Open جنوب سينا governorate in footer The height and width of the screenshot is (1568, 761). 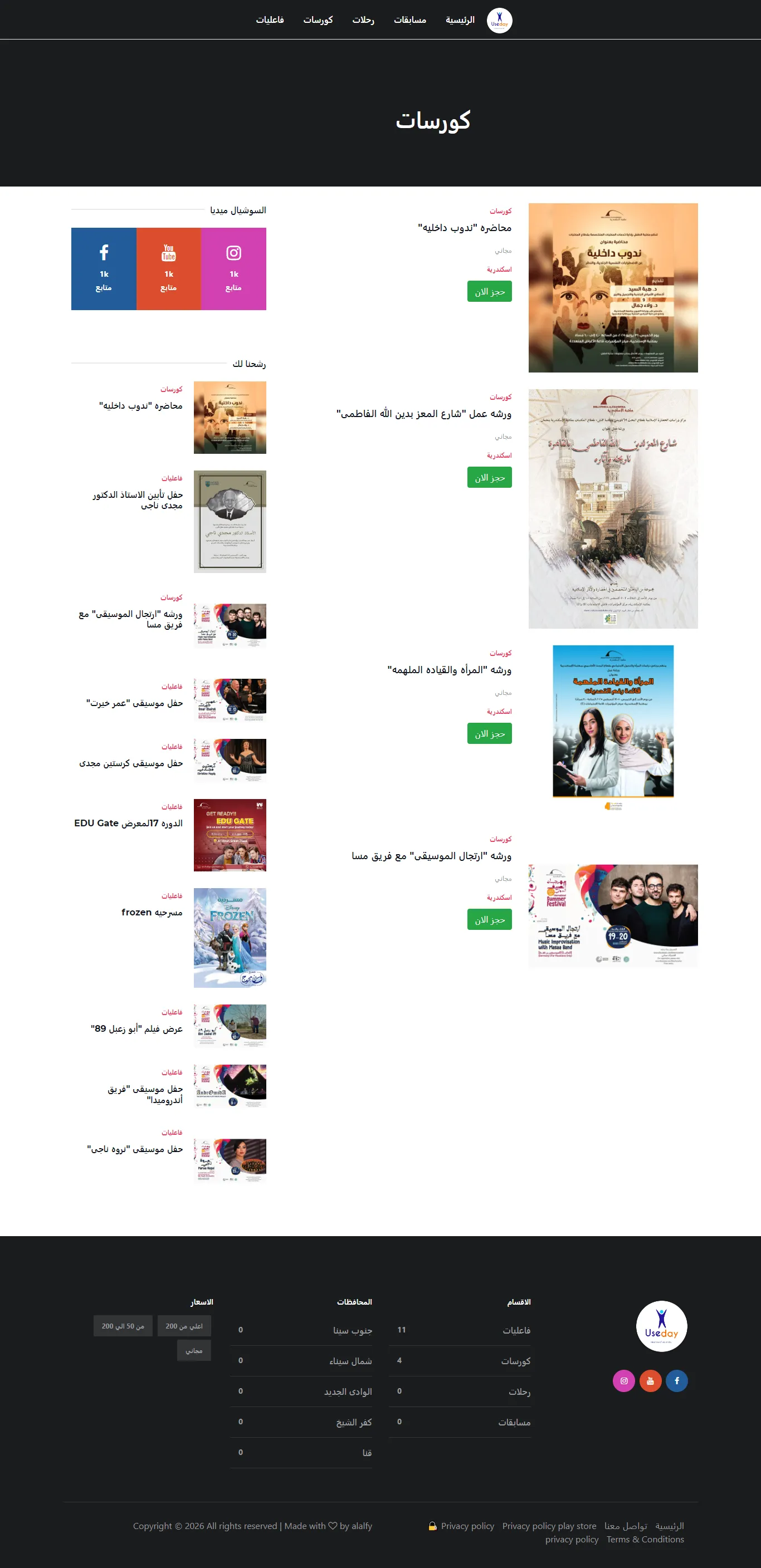pos(352,1331)
